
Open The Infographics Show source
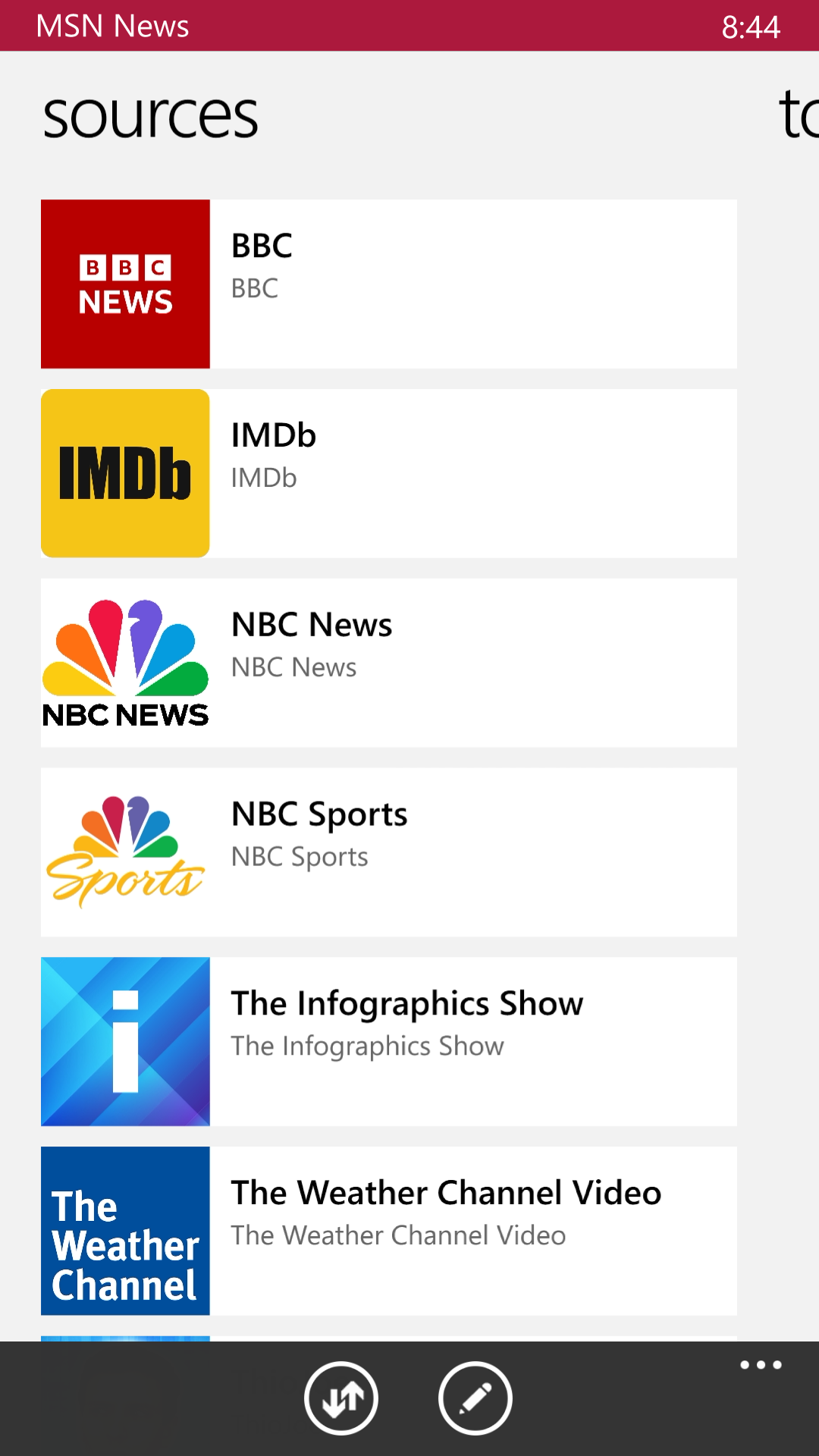click(x=389, y=1041)
